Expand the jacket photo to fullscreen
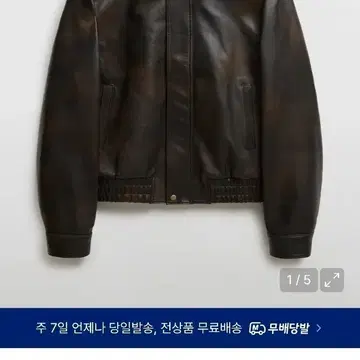Screen dimensions: 360x360 click(332, 280)
